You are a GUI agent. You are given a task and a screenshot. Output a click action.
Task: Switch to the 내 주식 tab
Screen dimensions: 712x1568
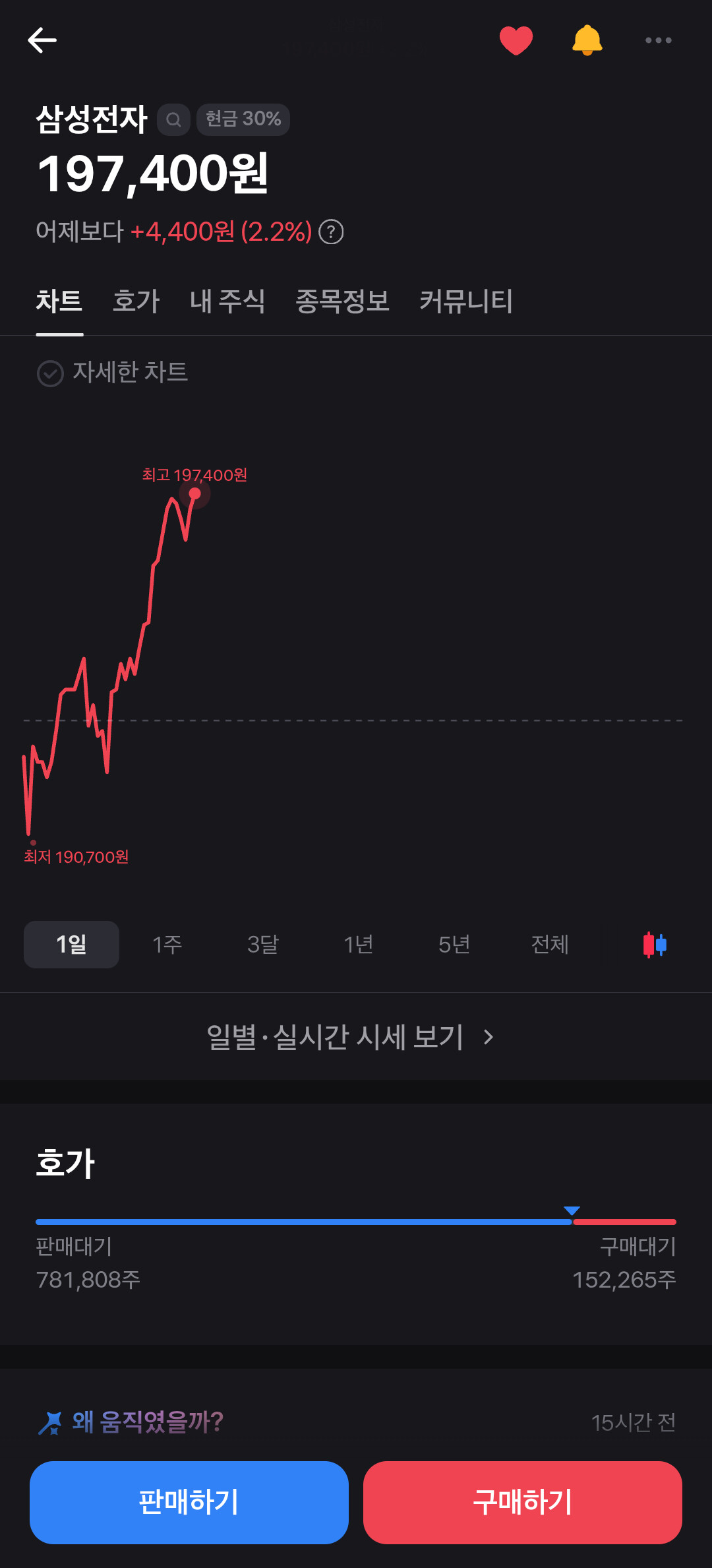click(227, 301)
